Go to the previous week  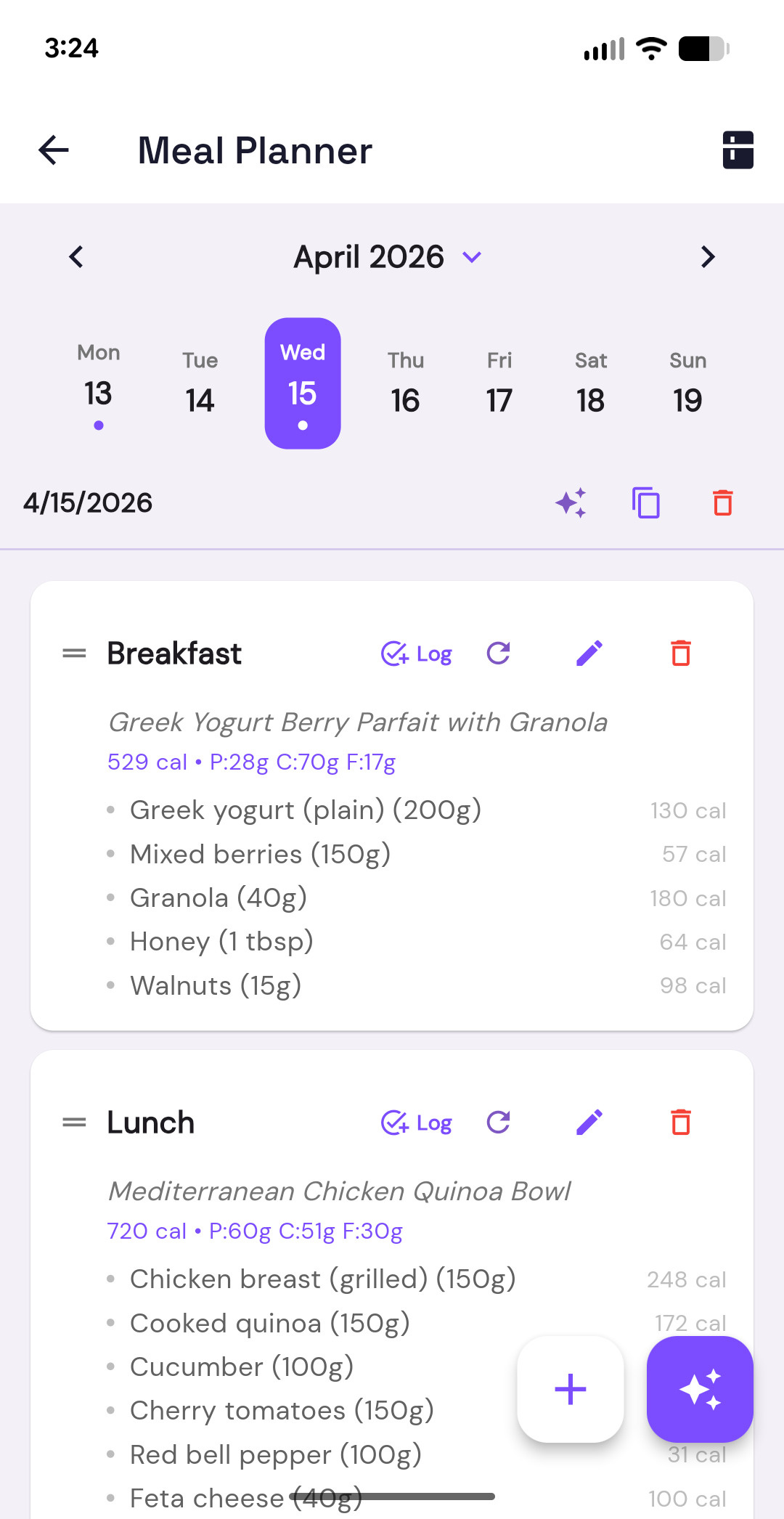pyautogui.click(x=76, y=257)
